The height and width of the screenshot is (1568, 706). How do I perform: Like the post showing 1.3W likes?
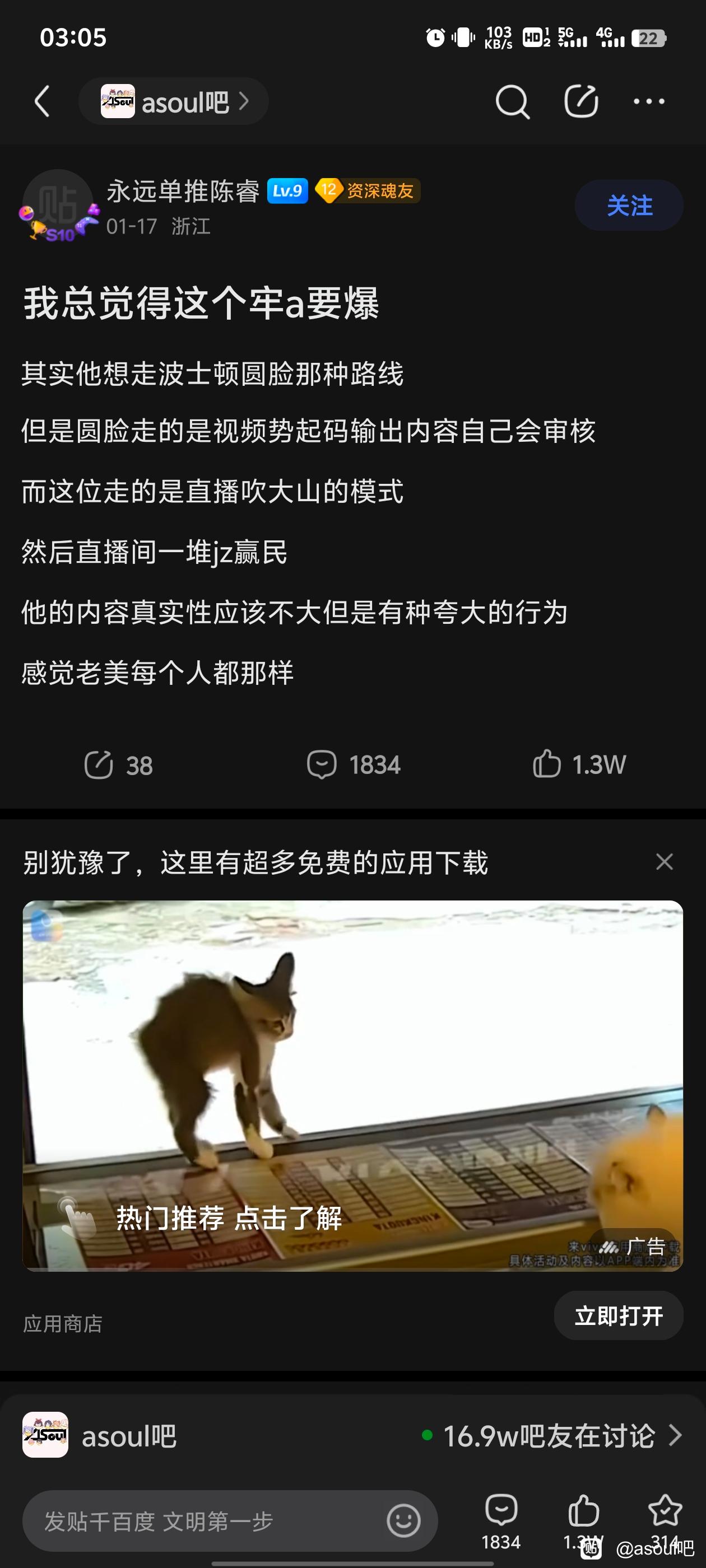[579, 764]
